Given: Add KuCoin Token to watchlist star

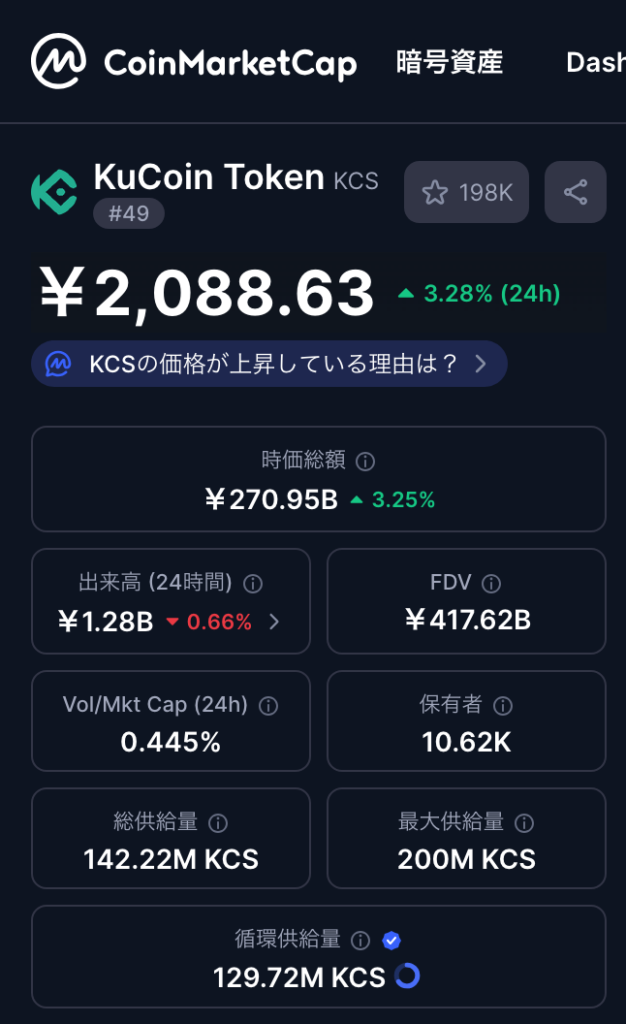Looking at the screenshot, I should click(x=466, y=192).
